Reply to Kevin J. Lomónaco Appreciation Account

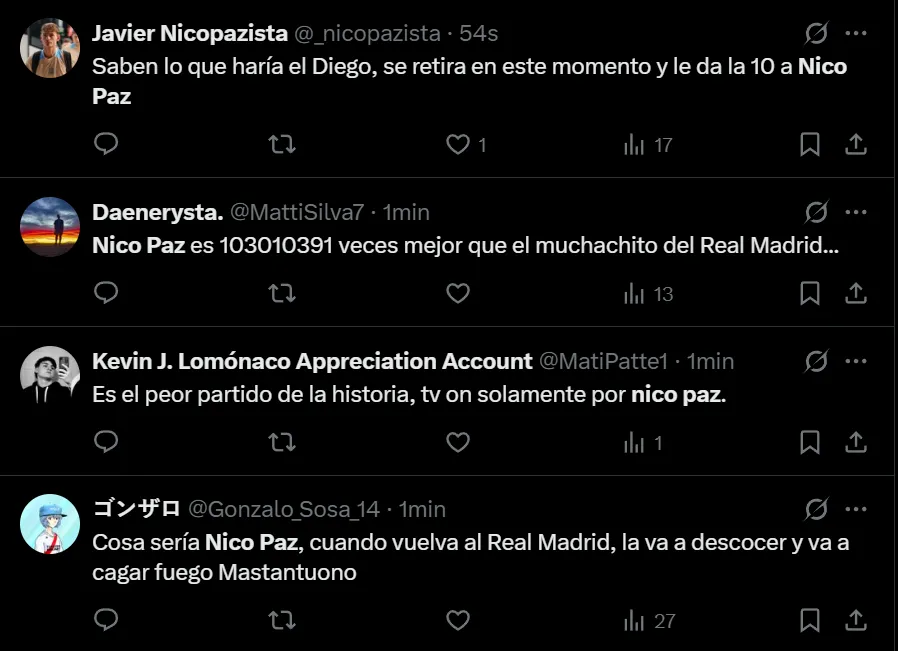(106, 442)
